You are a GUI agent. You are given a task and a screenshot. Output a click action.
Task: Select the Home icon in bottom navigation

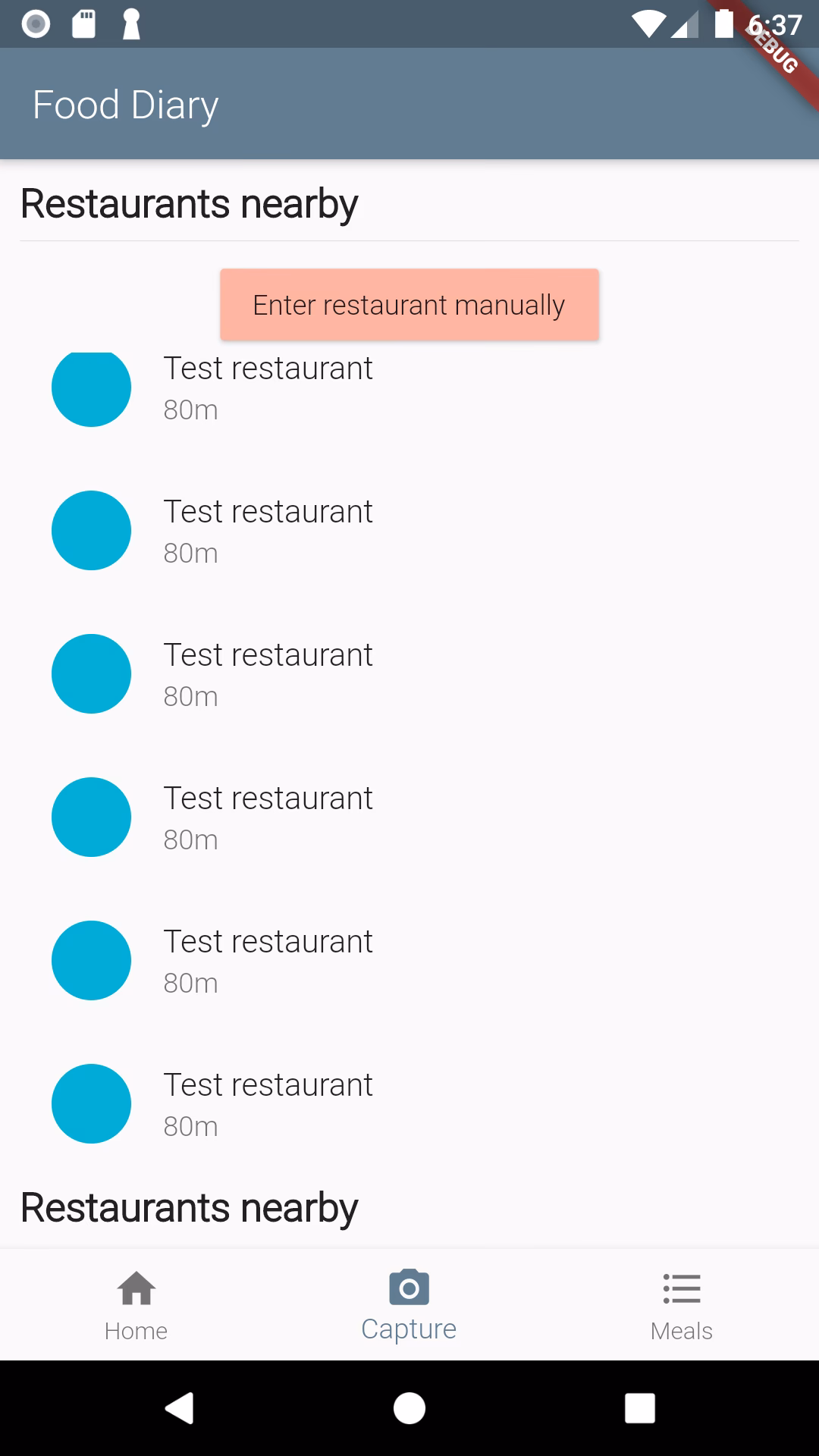(136, 1288)
